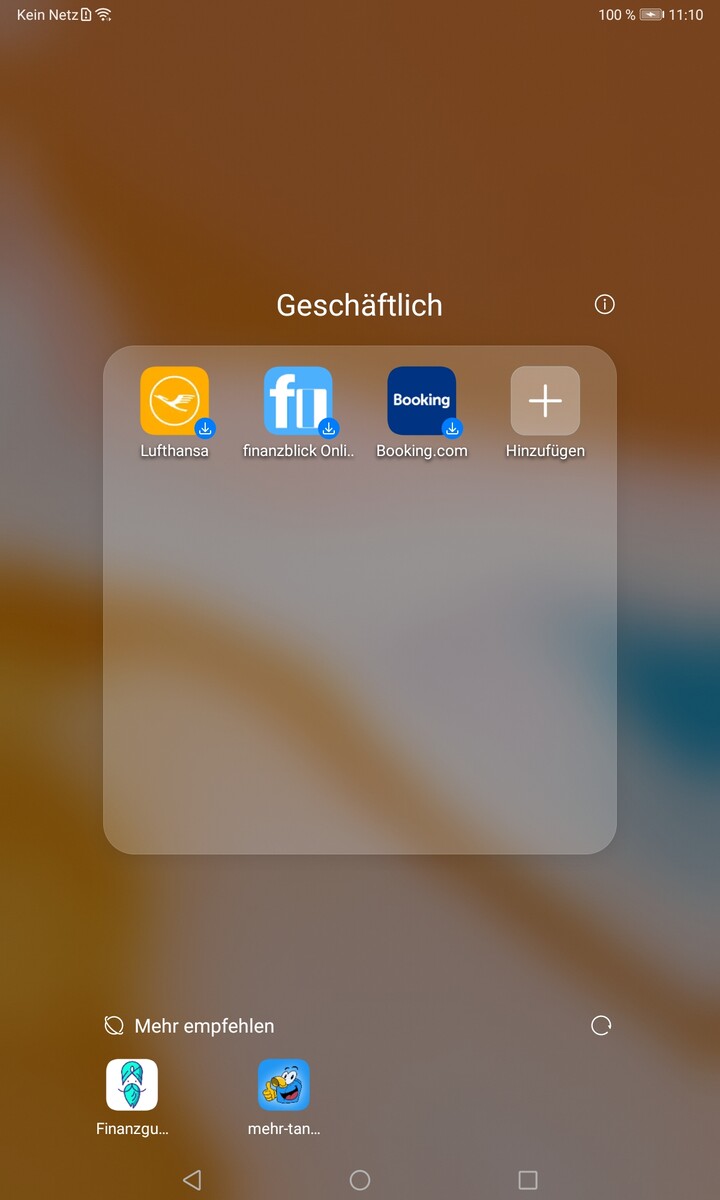Open the info icon next to Geschäftlich
The height and width of the screenshot is (1200, 720).
tap(604, 305)
